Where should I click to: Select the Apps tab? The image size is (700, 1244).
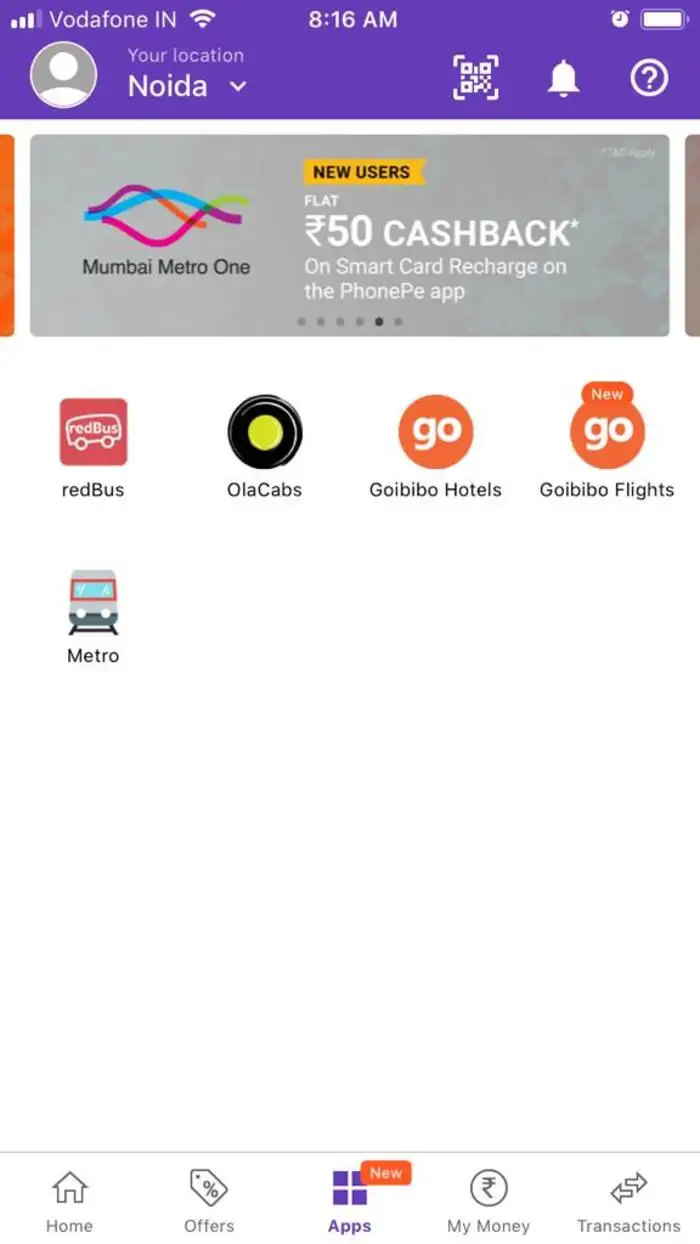click(350, 1201)
